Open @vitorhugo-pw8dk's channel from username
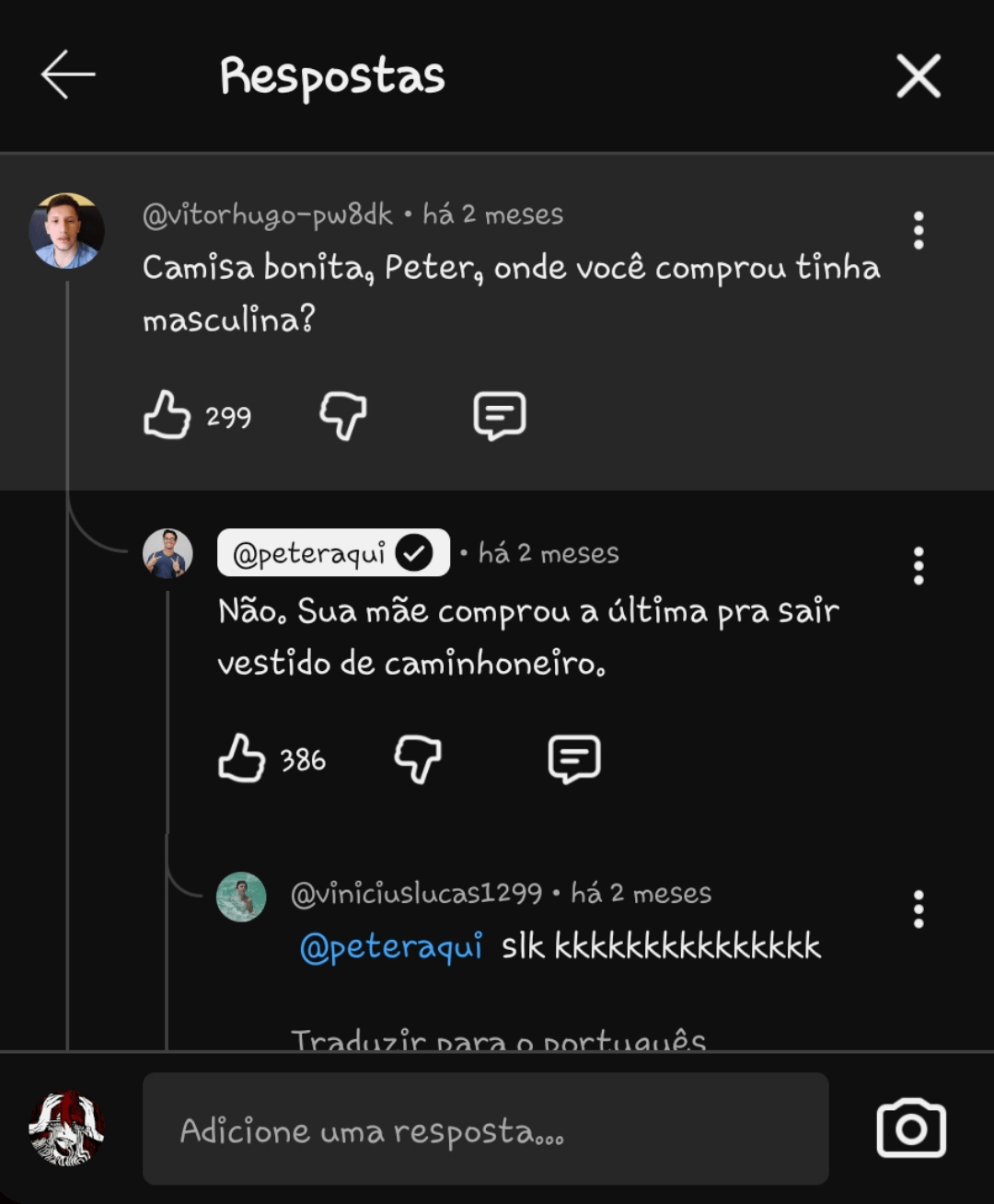 [x=267, y=214]
